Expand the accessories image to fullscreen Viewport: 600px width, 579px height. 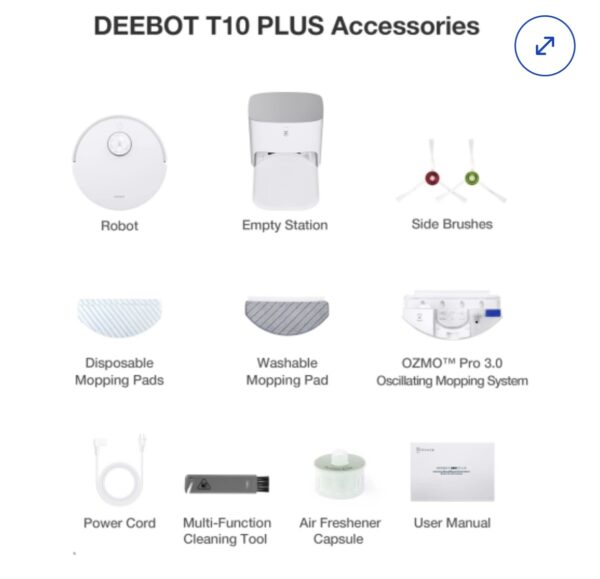click(x=545, y=46)
